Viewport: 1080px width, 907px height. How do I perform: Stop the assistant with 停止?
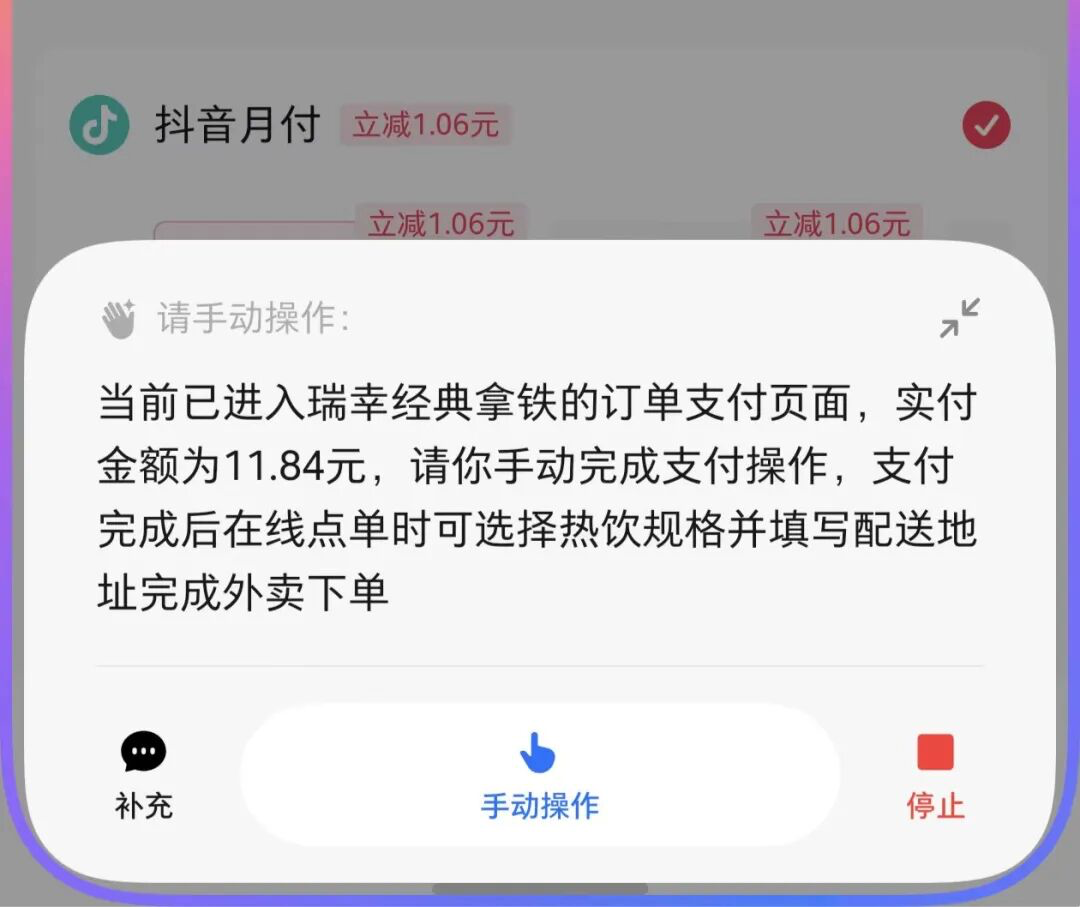click(935, 776)
